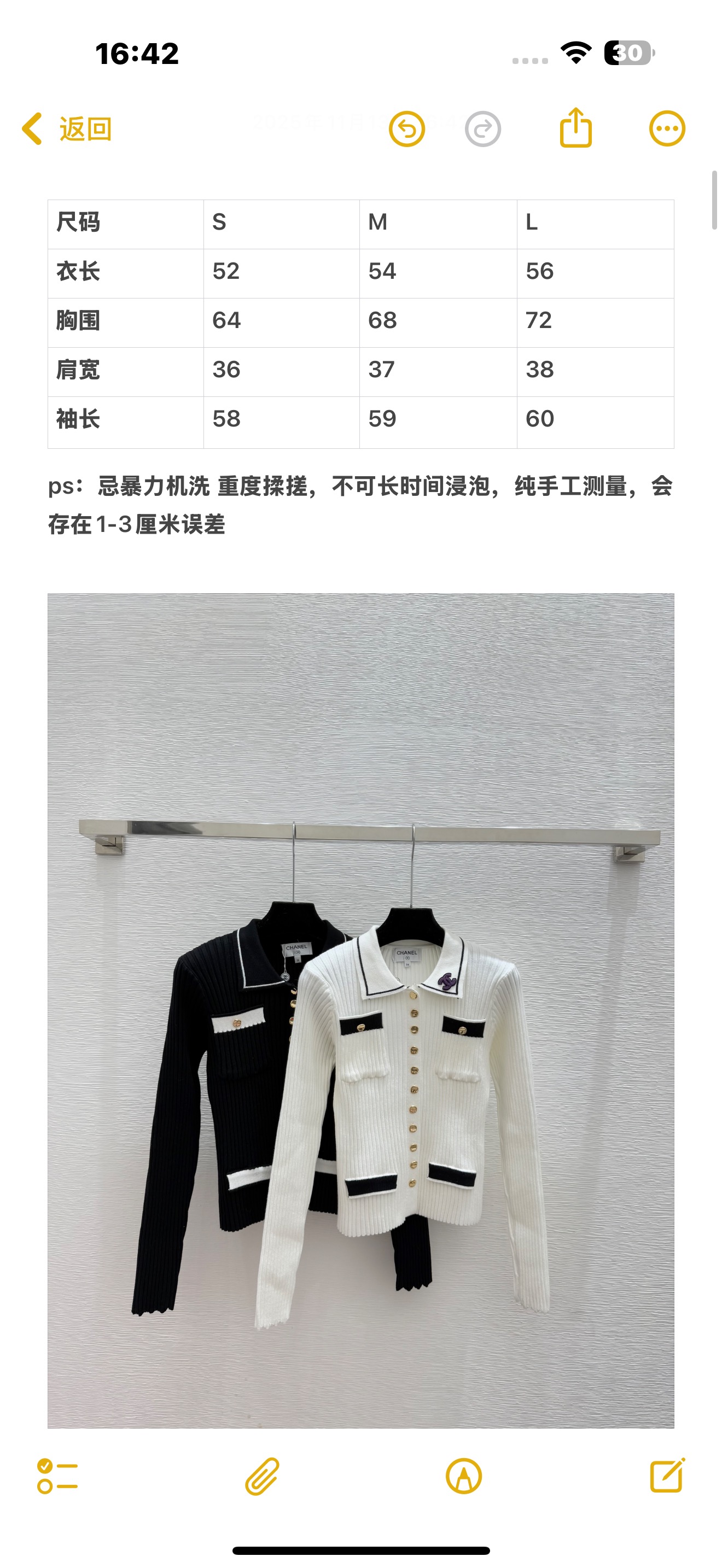This screenshot has height=1568, width=722.
Task: Compose a new note
Action: (x=668, y=1475)
